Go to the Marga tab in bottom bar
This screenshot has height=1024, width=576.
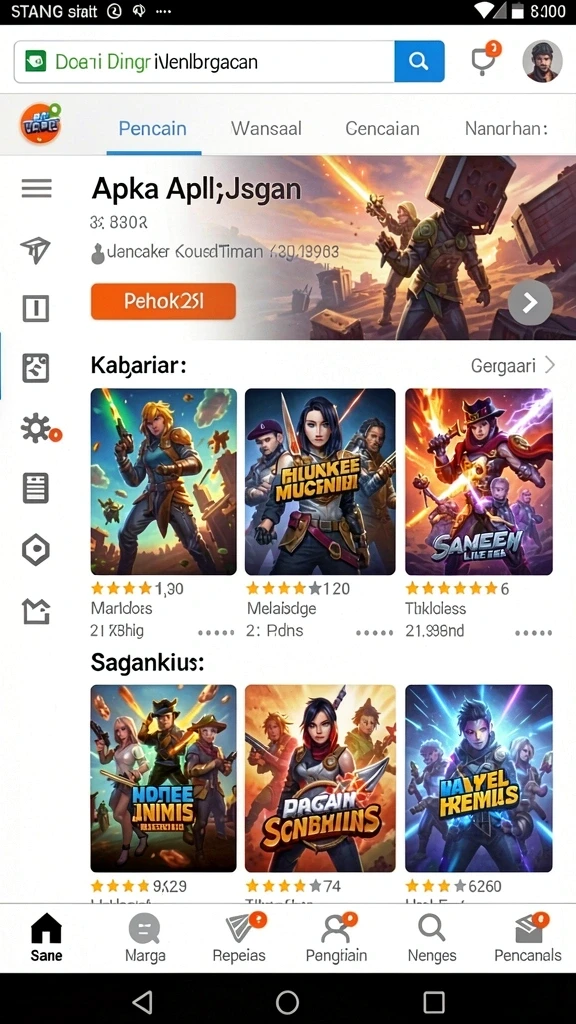click(145, 938)
